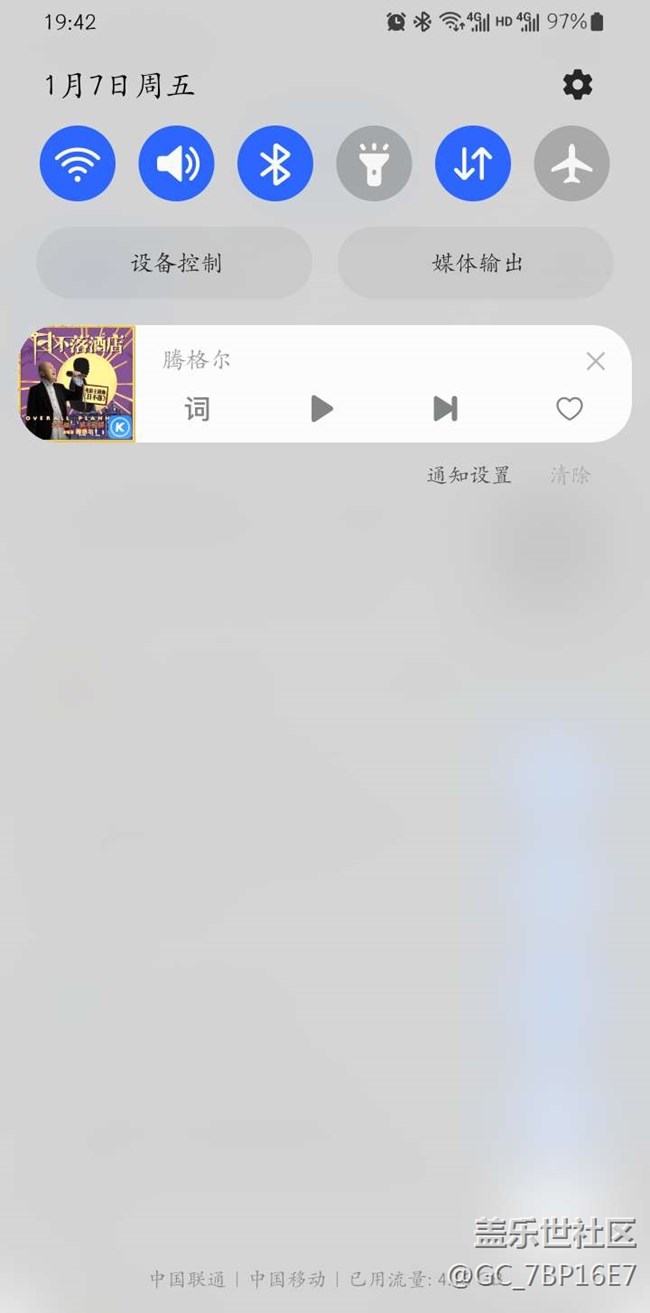Viewport: 650px width, 1313px height.
Task: Play the 腾格尔 song
Action: pos(321,408)
